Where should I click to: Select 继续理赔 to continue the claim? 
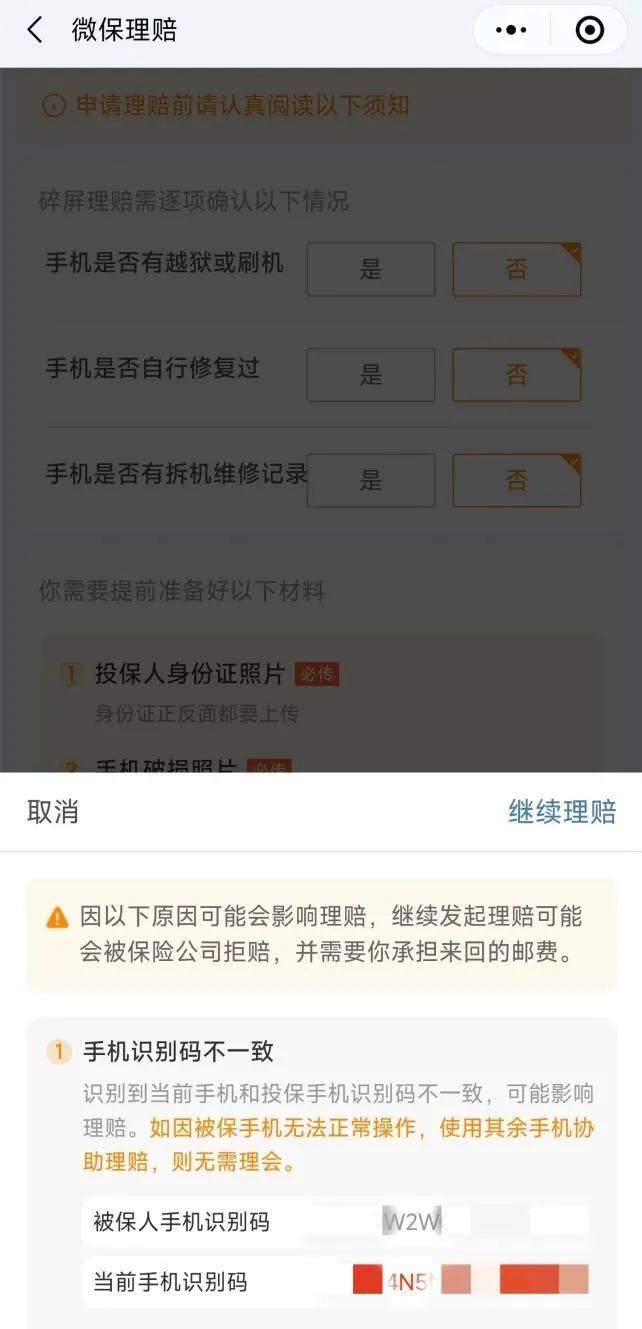click(562, 811)
